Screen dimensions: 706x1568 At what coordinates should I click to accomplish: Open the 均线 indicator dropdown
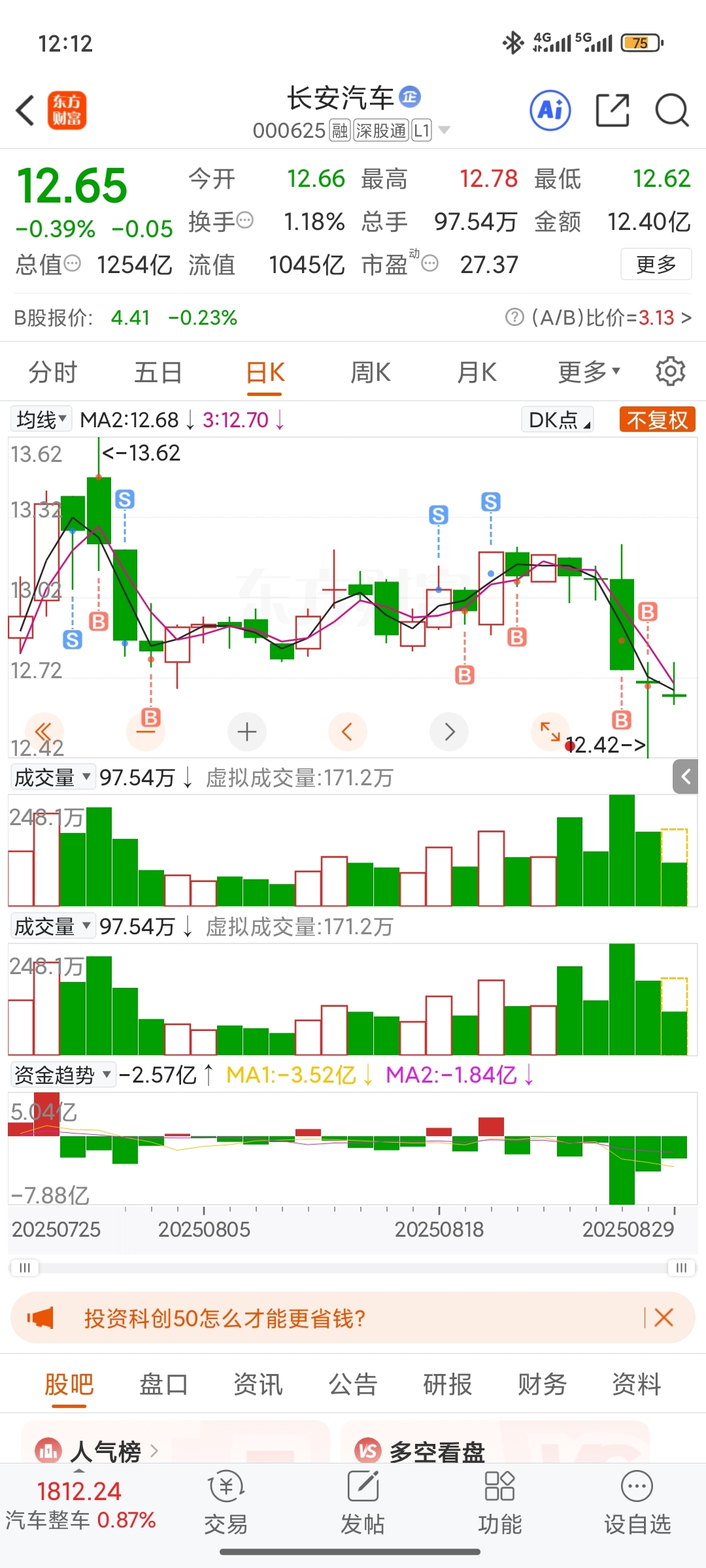41,419
